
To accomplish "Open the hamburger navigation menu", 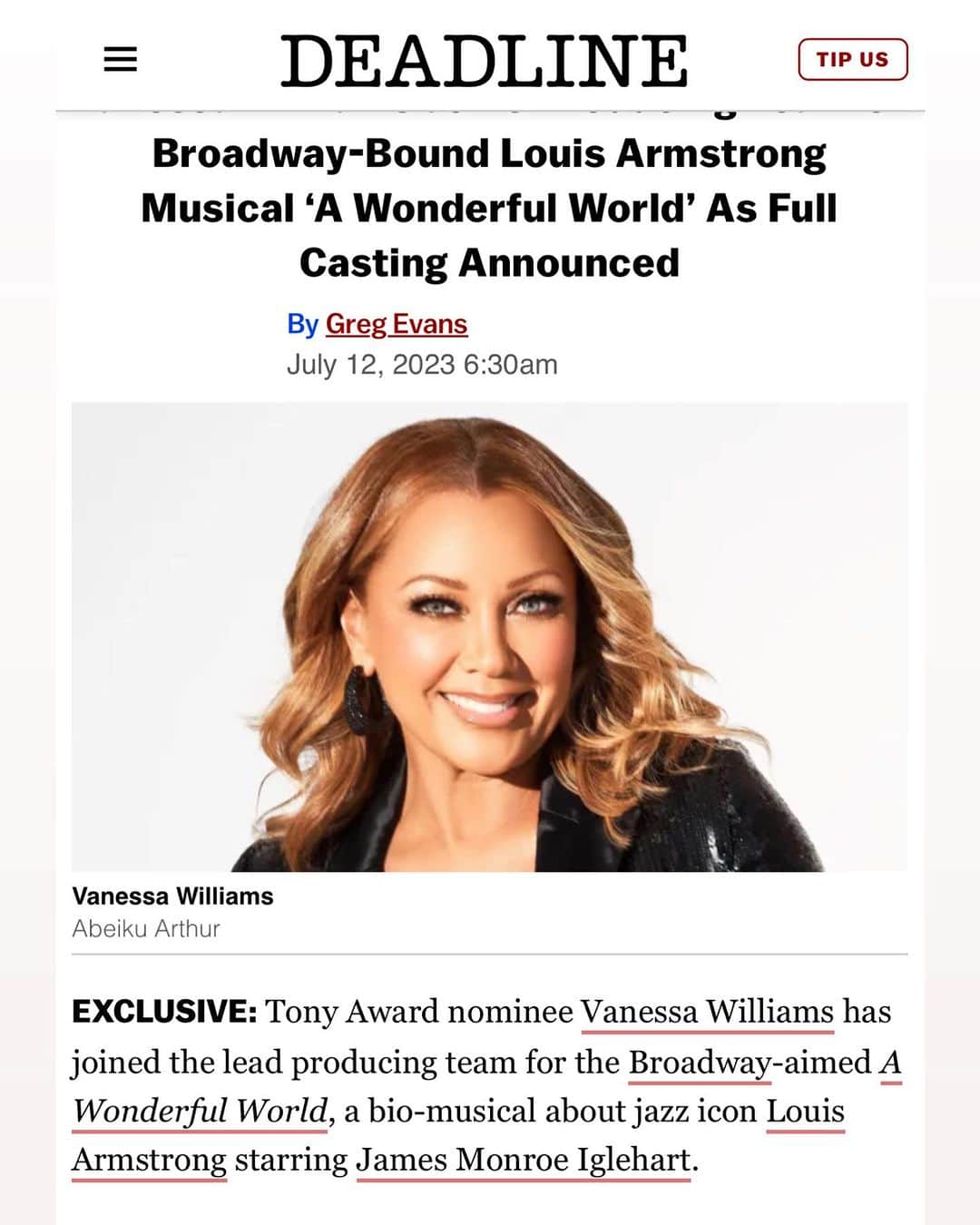I will [x=120, y=60].
